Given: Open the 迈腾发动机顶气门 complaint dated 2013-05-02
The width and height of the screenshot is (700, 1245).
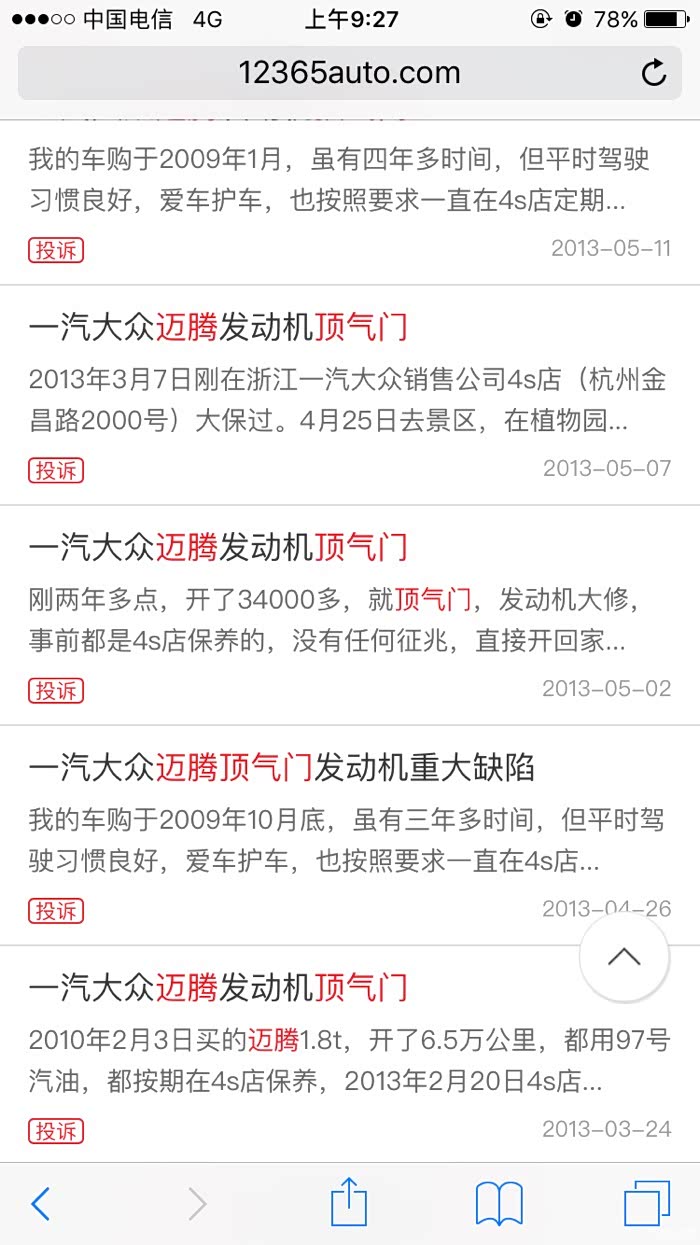Looking at the screenshot, I should tap(219, 548).
